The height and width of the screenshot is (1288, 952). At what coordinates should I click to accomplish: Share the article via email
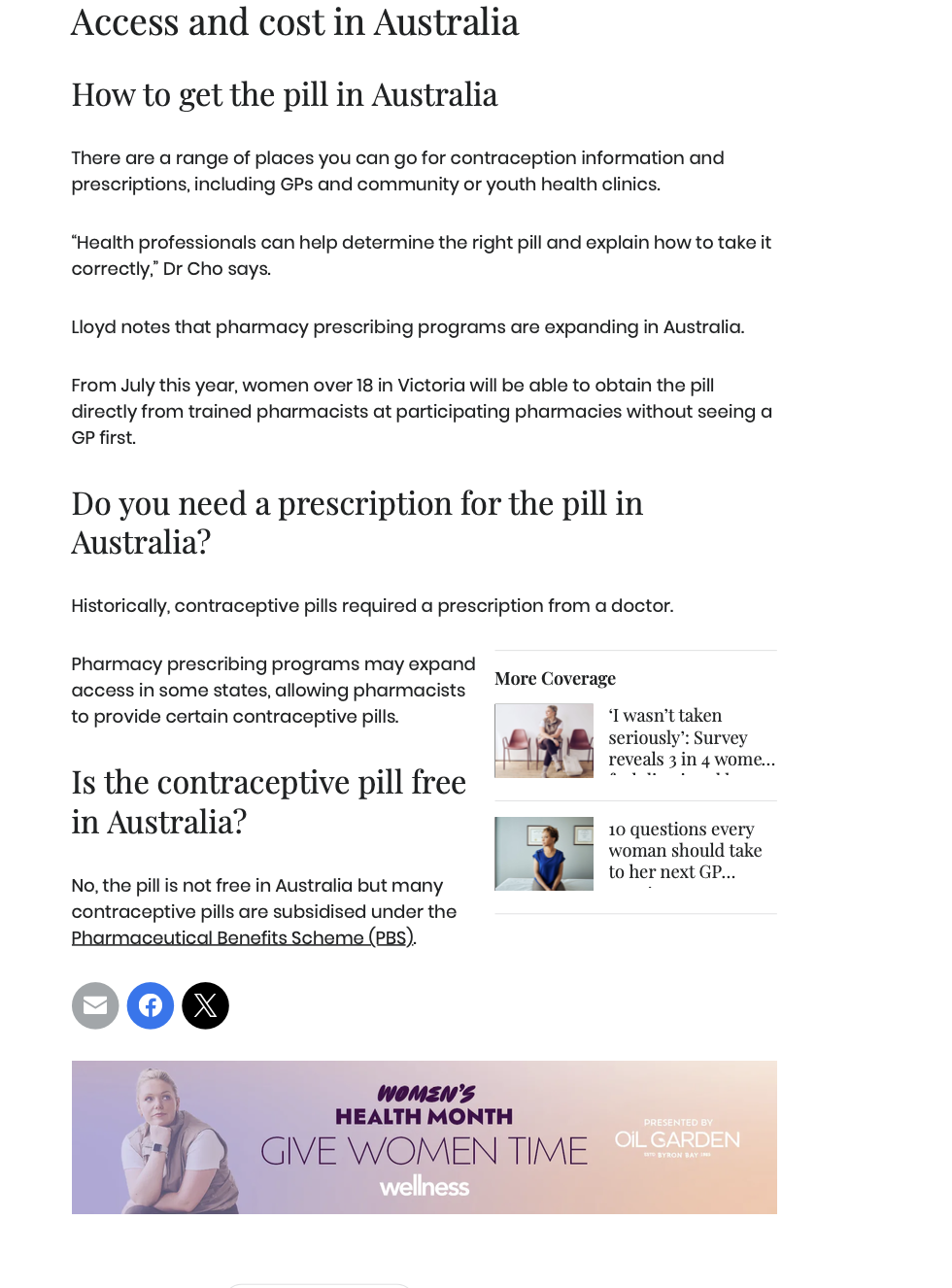coord(95,1005)
